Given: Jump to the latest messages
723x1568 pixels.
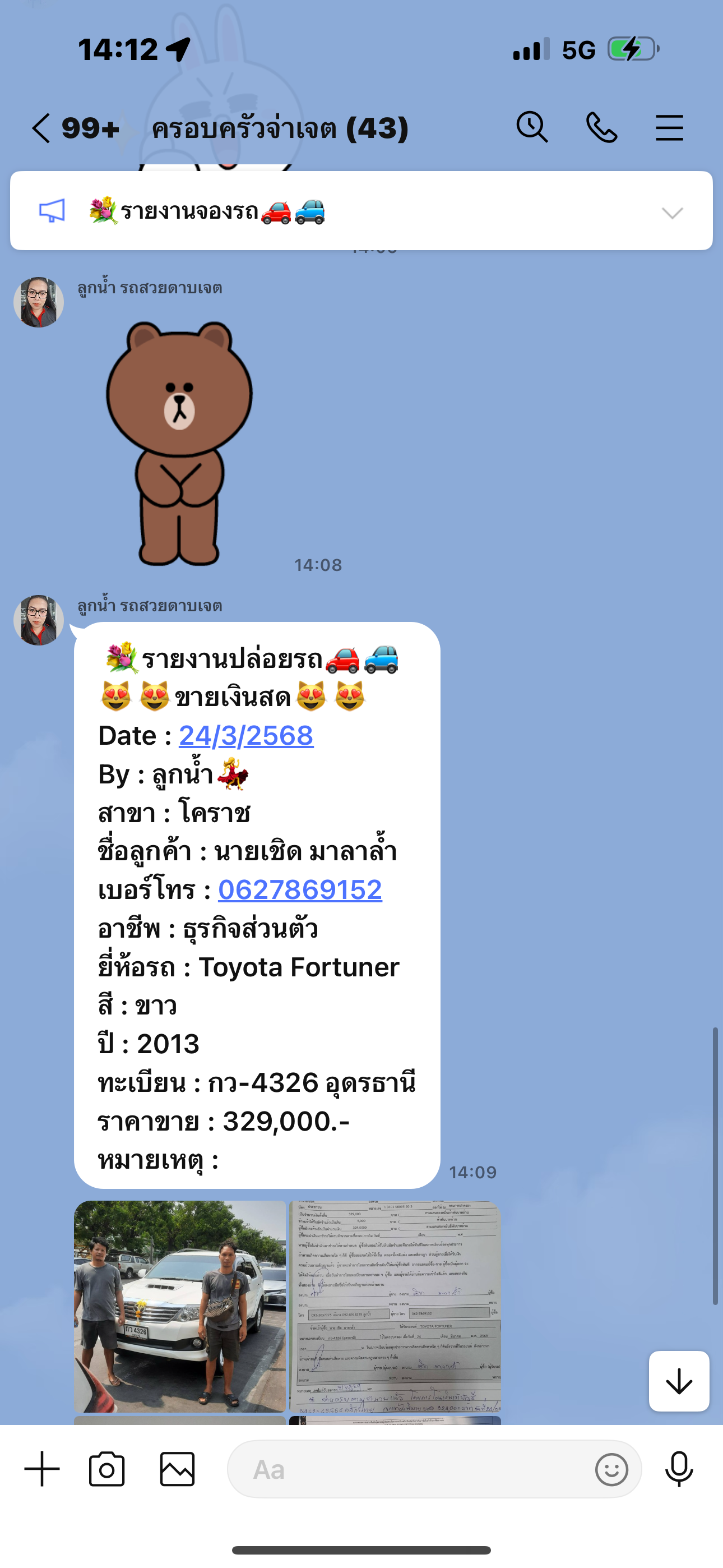Looking at the screenshot, I should pos(679,1381).
